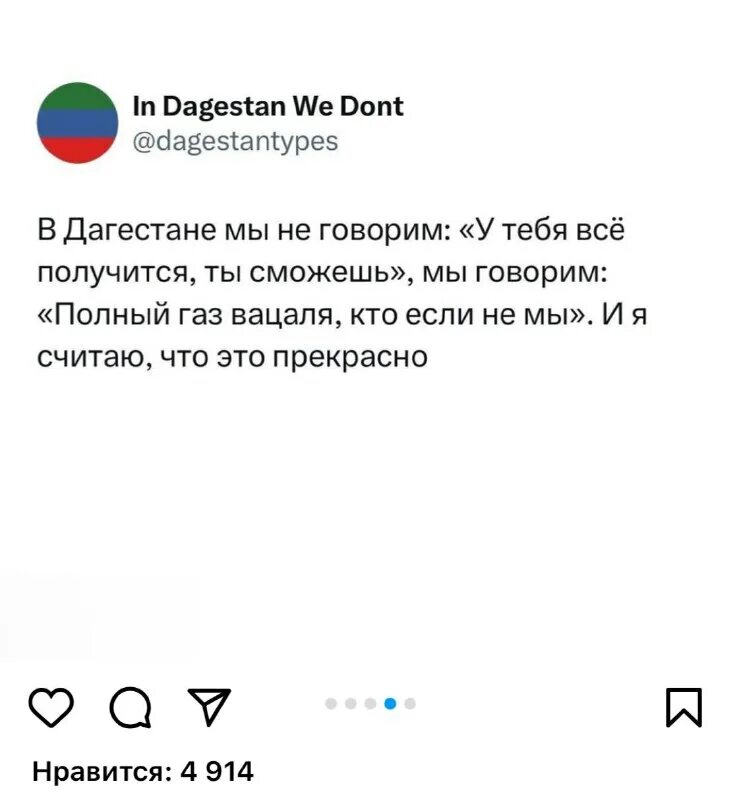Jump to the first carousel dot
Viewport: 741px width, 800px height.
[x=332, y=703]
